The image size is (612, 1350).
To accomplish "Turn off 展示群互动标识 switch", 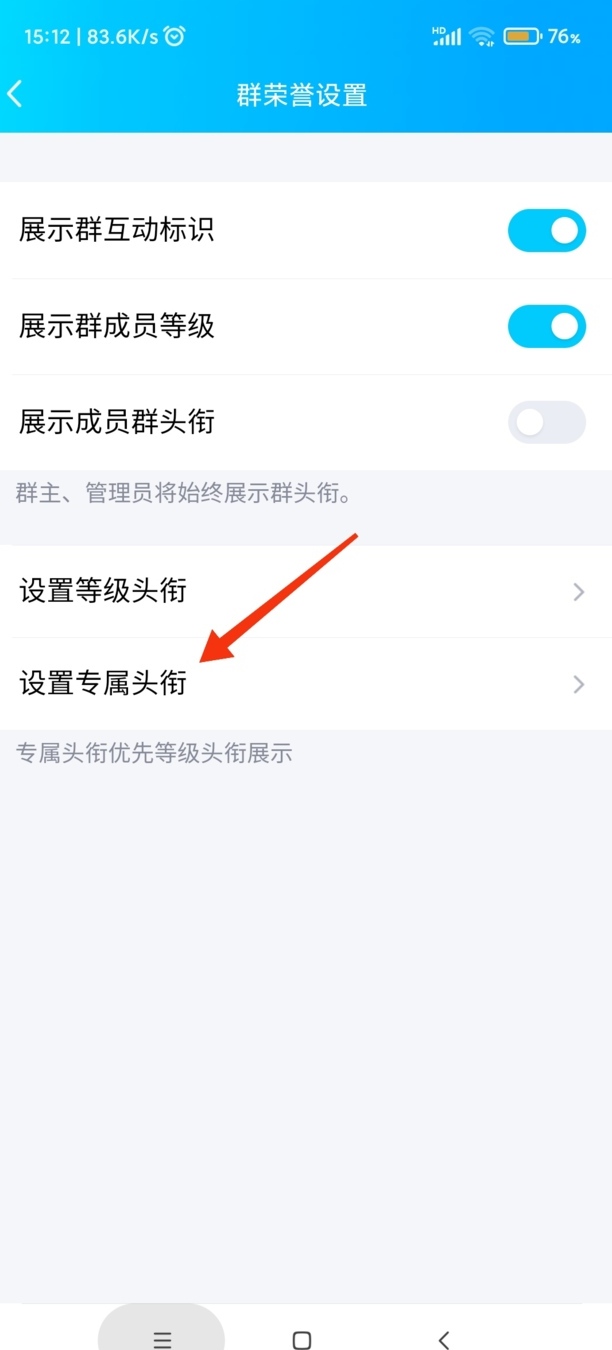I will pos(546,231).
